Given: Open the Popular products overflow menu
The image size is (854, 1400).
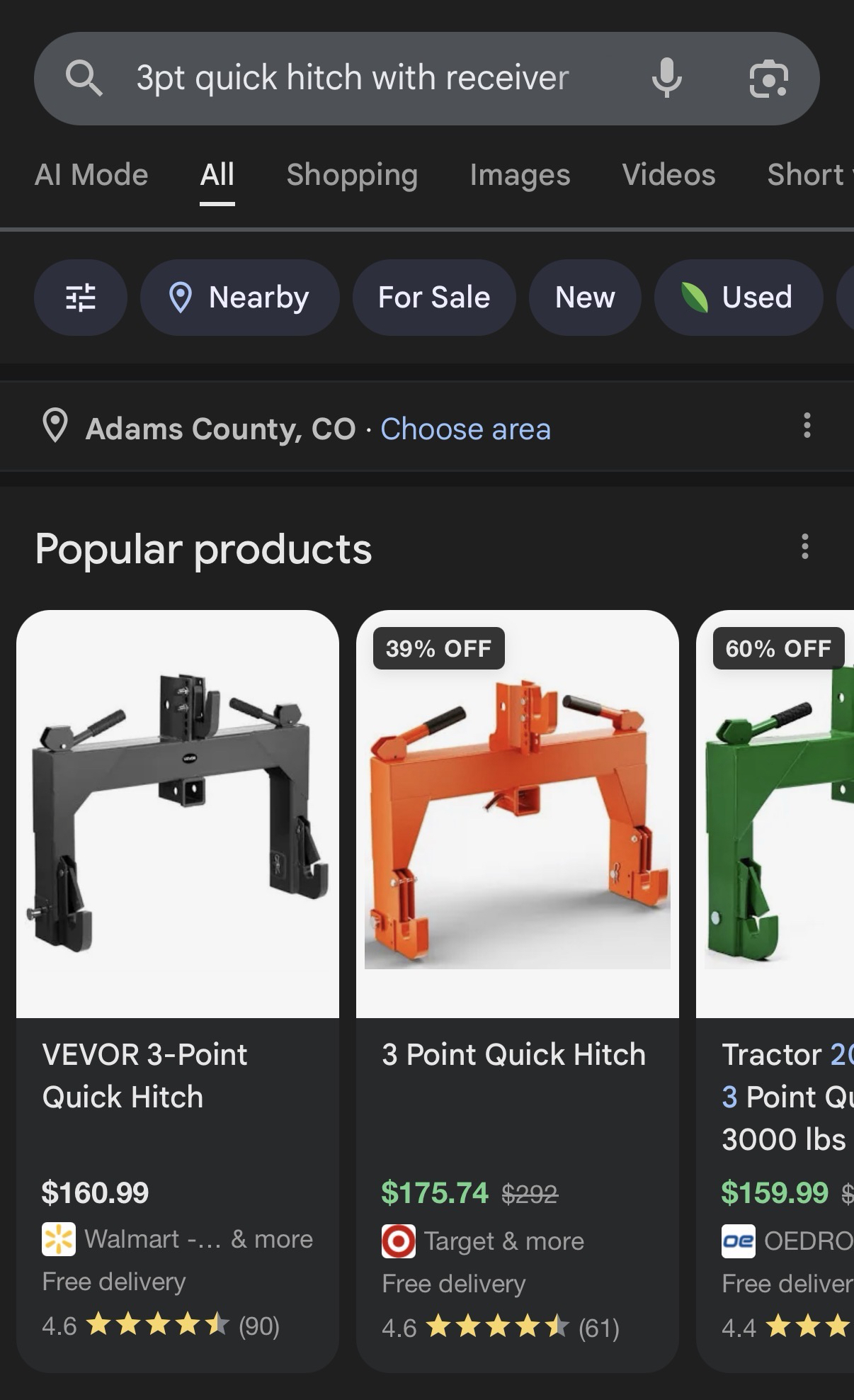Looking at the screenshot, I should point(804,547).
